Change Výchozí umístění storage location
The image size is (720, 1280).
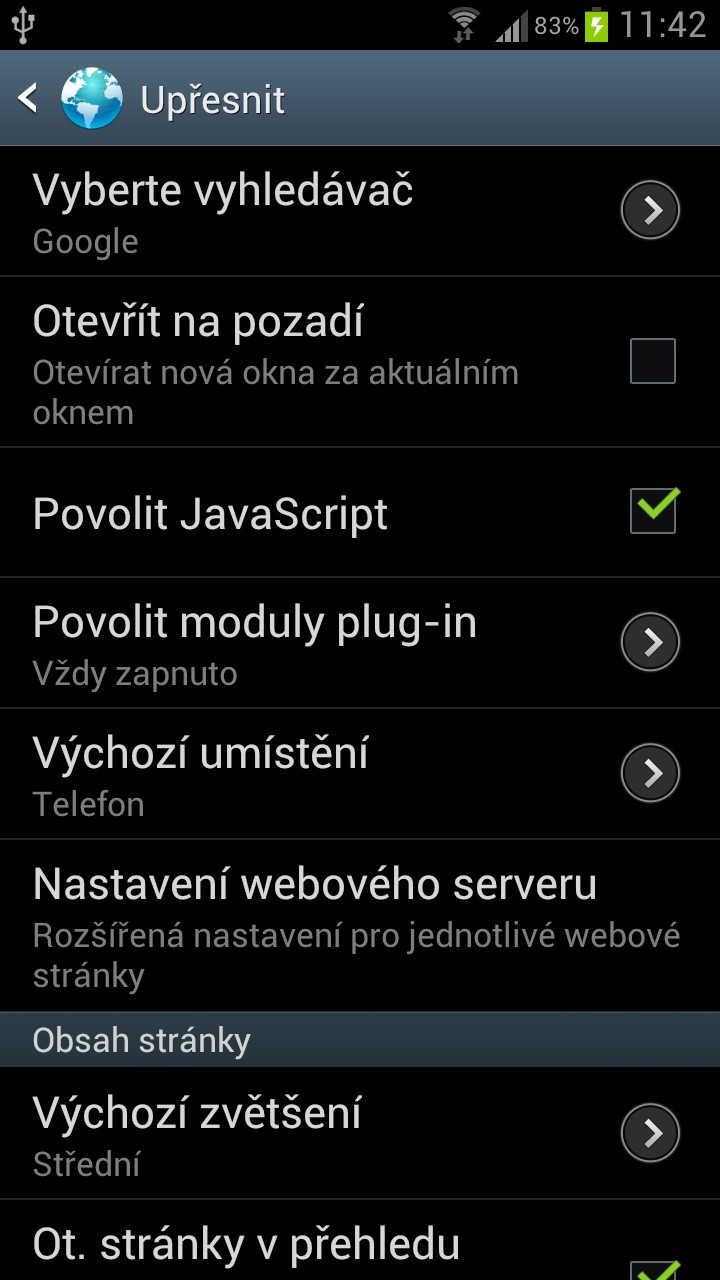pos(360,774)
